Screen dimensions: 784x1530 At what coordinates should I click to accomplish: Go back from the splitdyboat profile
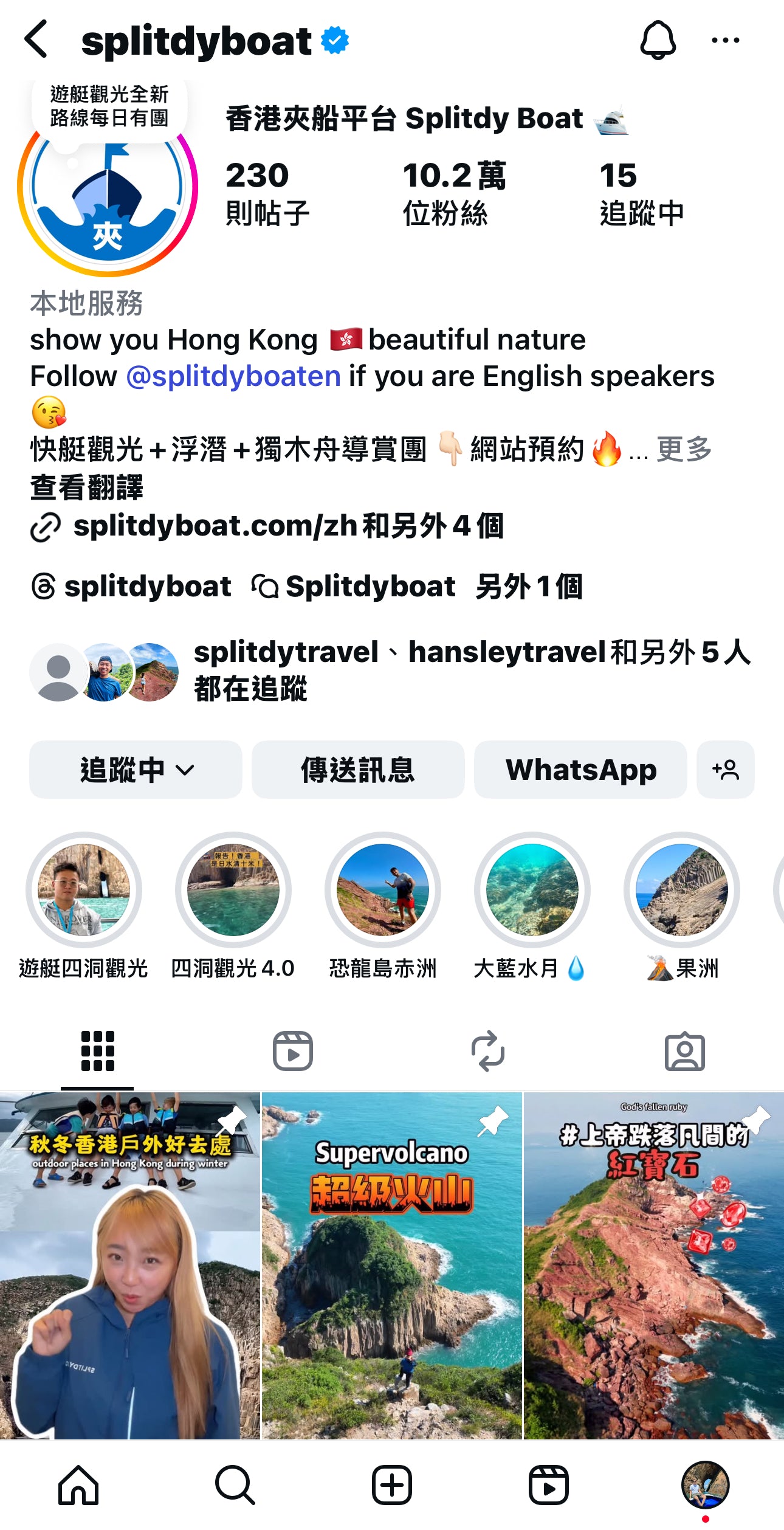pyautogui.click(x=36, y=40)
